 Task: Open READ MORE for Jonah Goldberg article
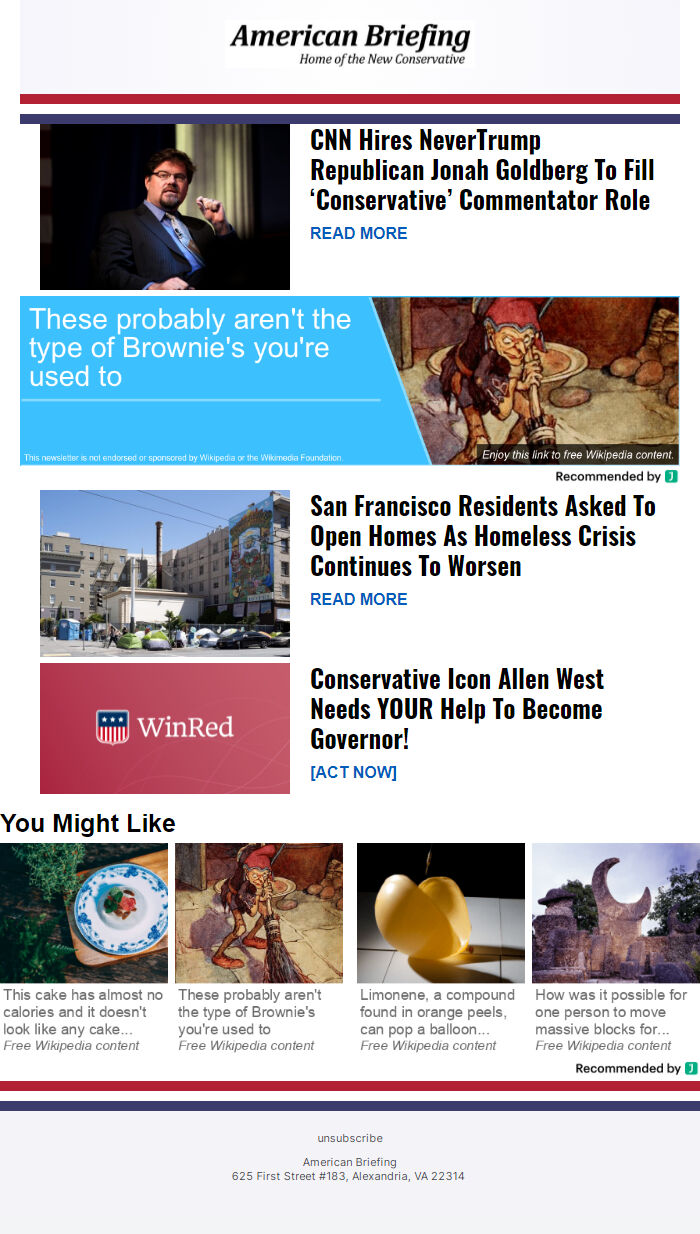[x=358, y=233]
